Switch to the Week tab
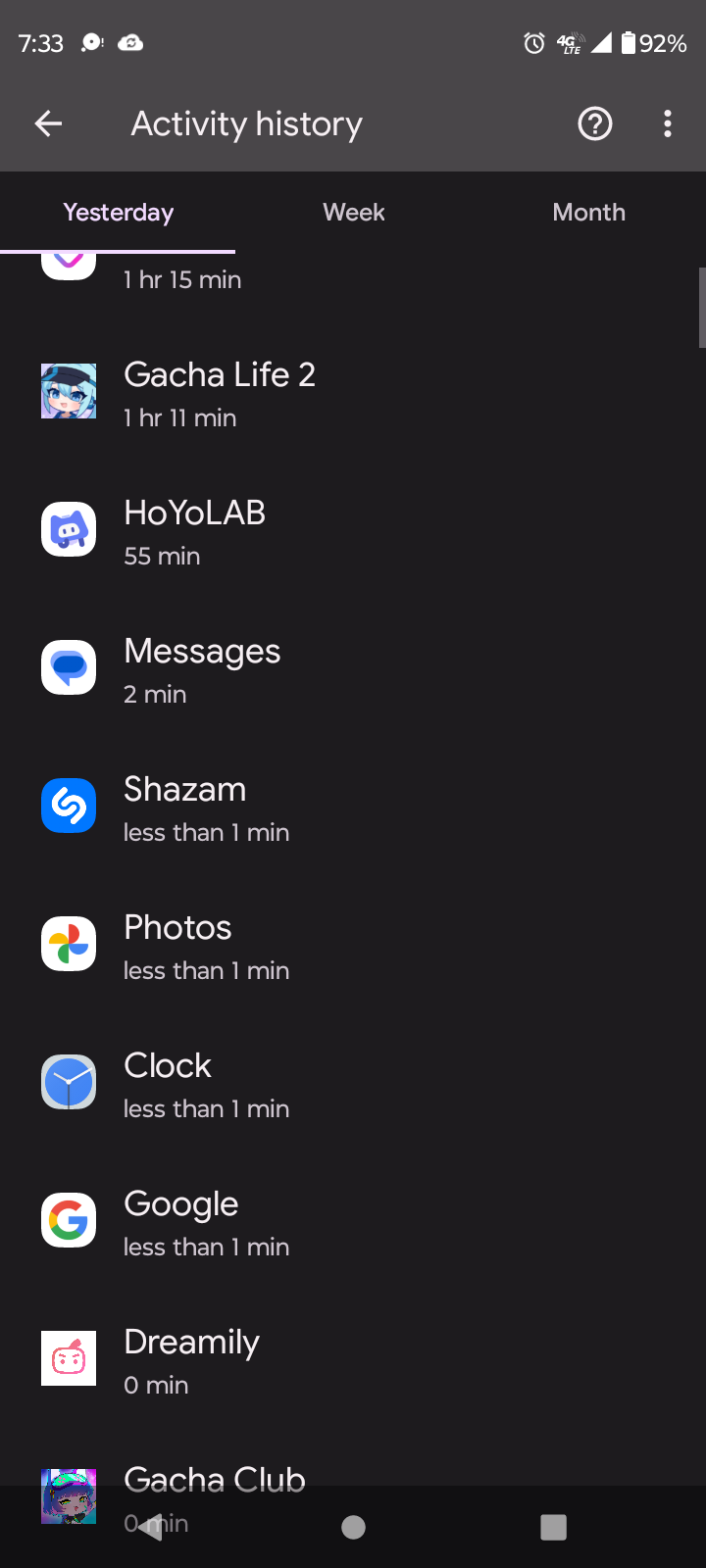 point(353,212)
